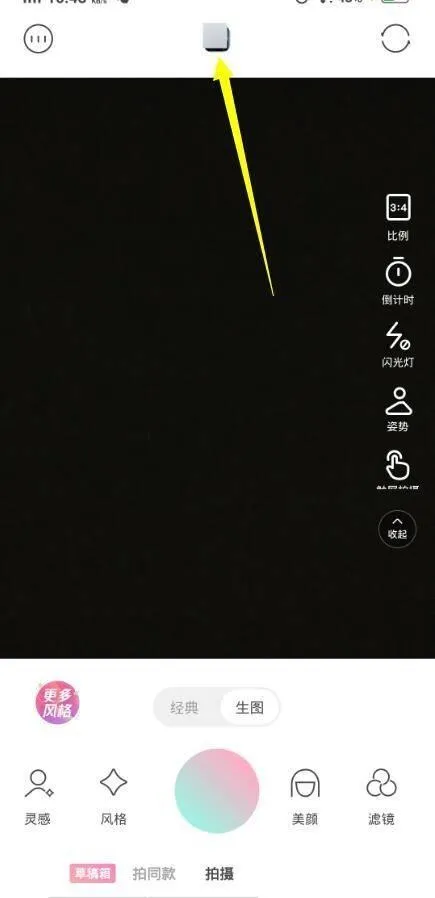Change the 3:4 aspect ratio (比例)

[398, 218]
